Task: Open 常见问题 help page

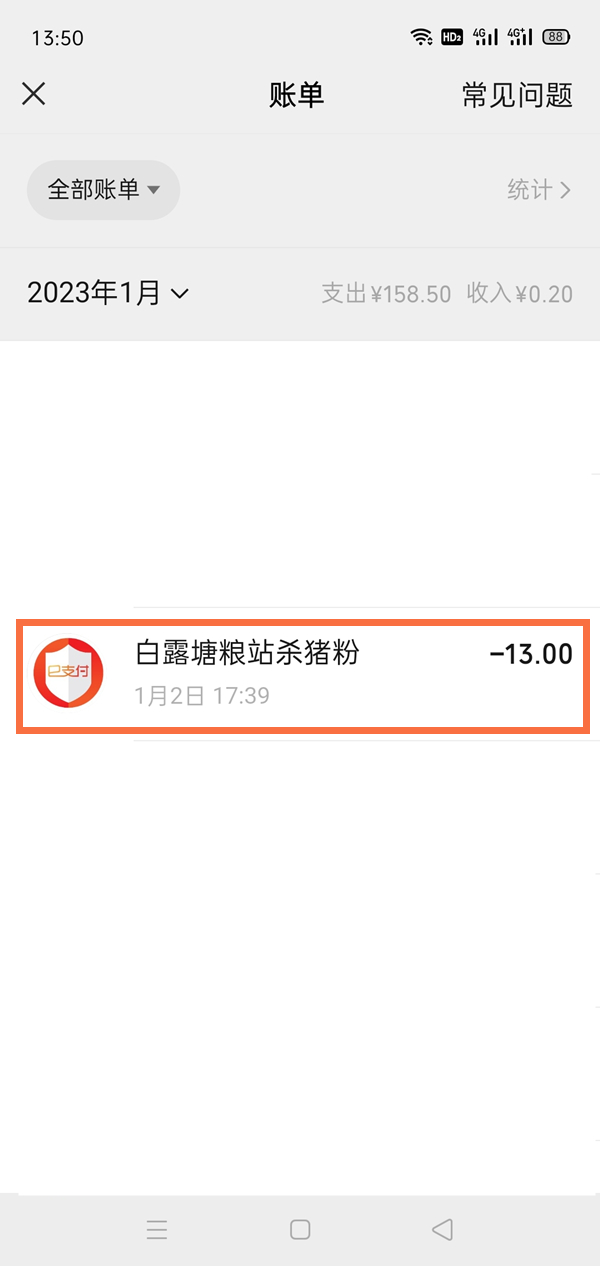Action: [517, 95]
